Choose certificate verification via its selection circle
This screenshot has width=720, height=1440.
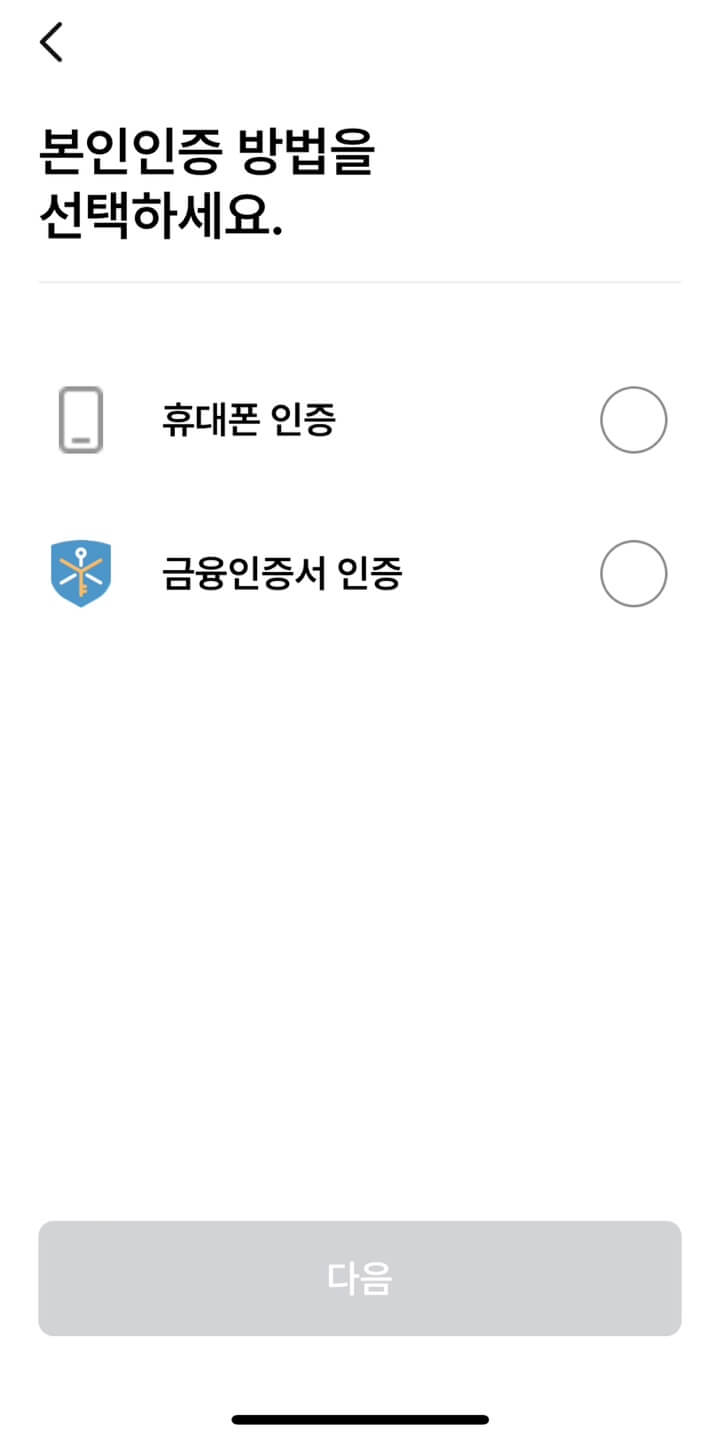pos(633,573)
